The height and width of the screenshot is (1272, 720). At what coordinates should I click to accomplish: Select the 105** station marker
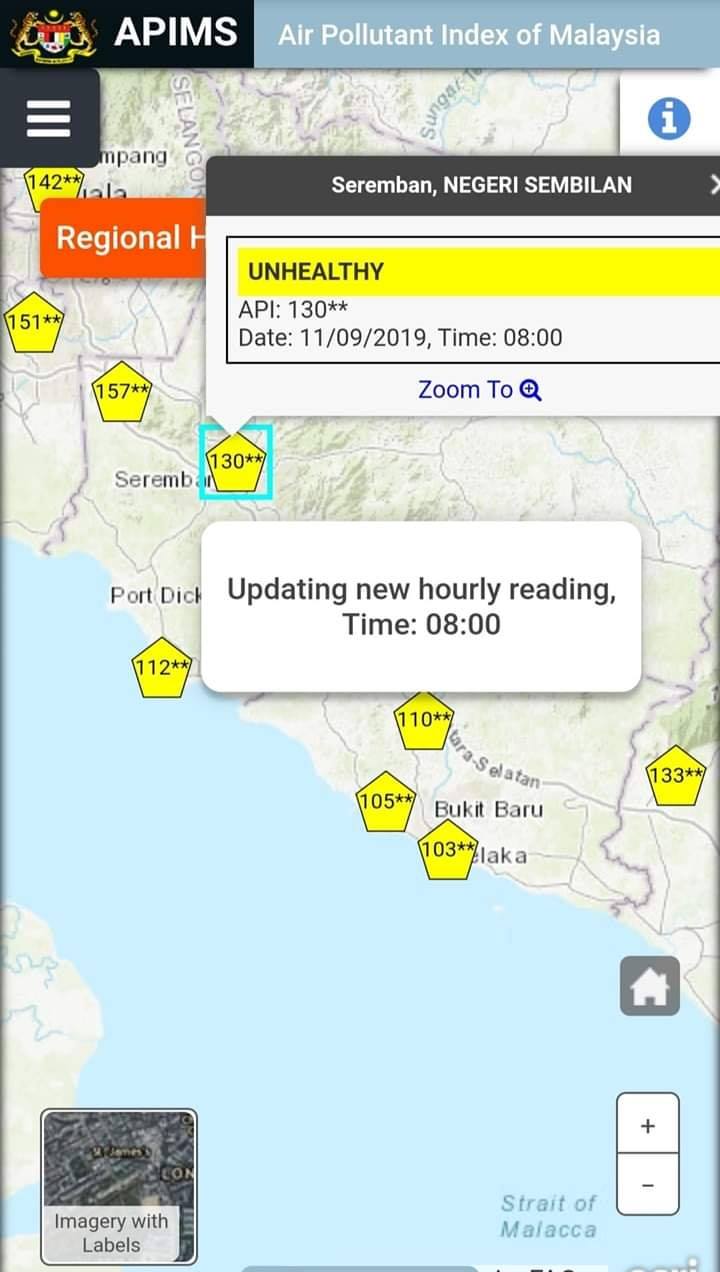pyautogui.click(x=385, y=802)
